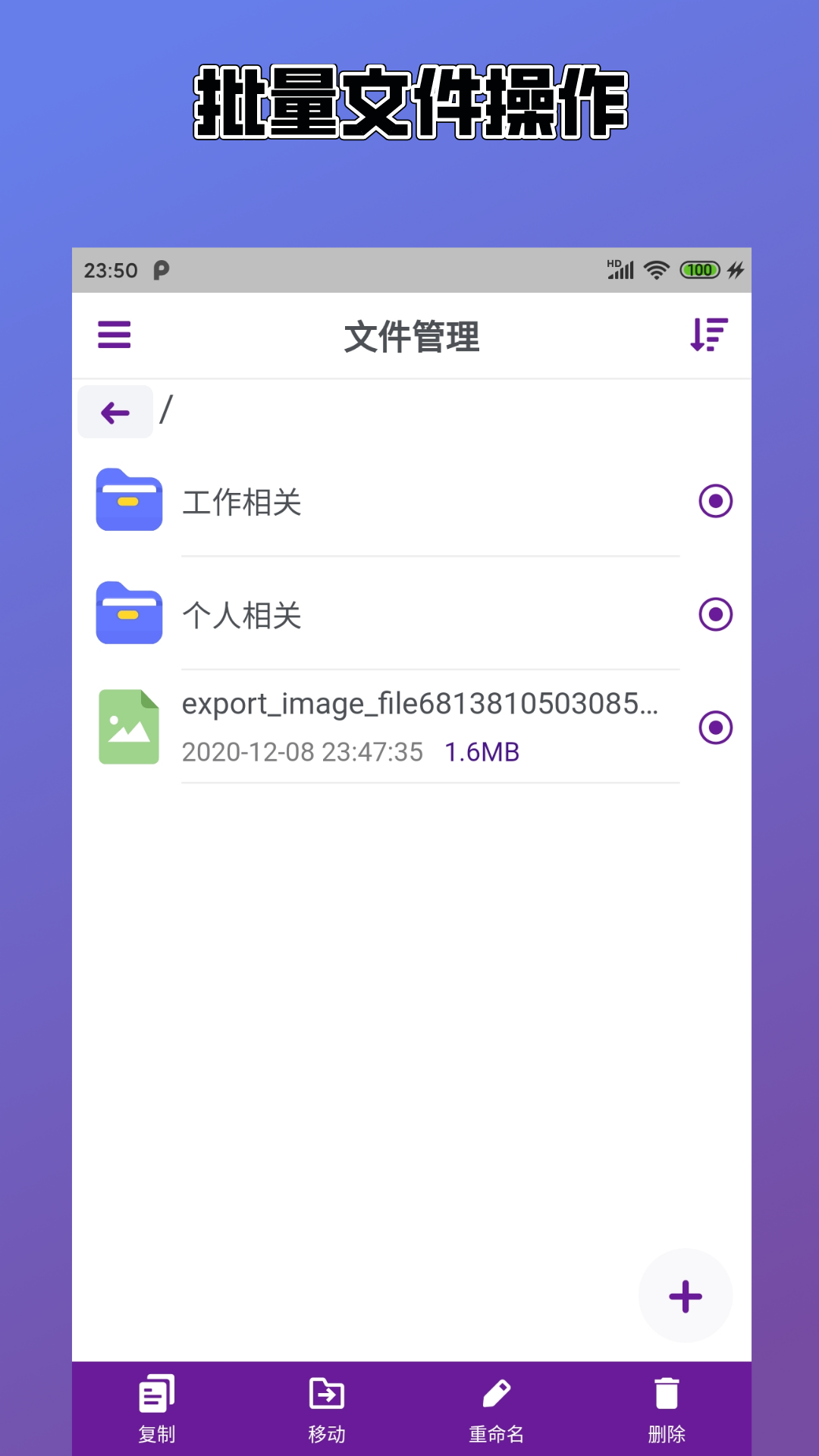
Task: Select the radio button for the export image file
Action: coord(714,725)
